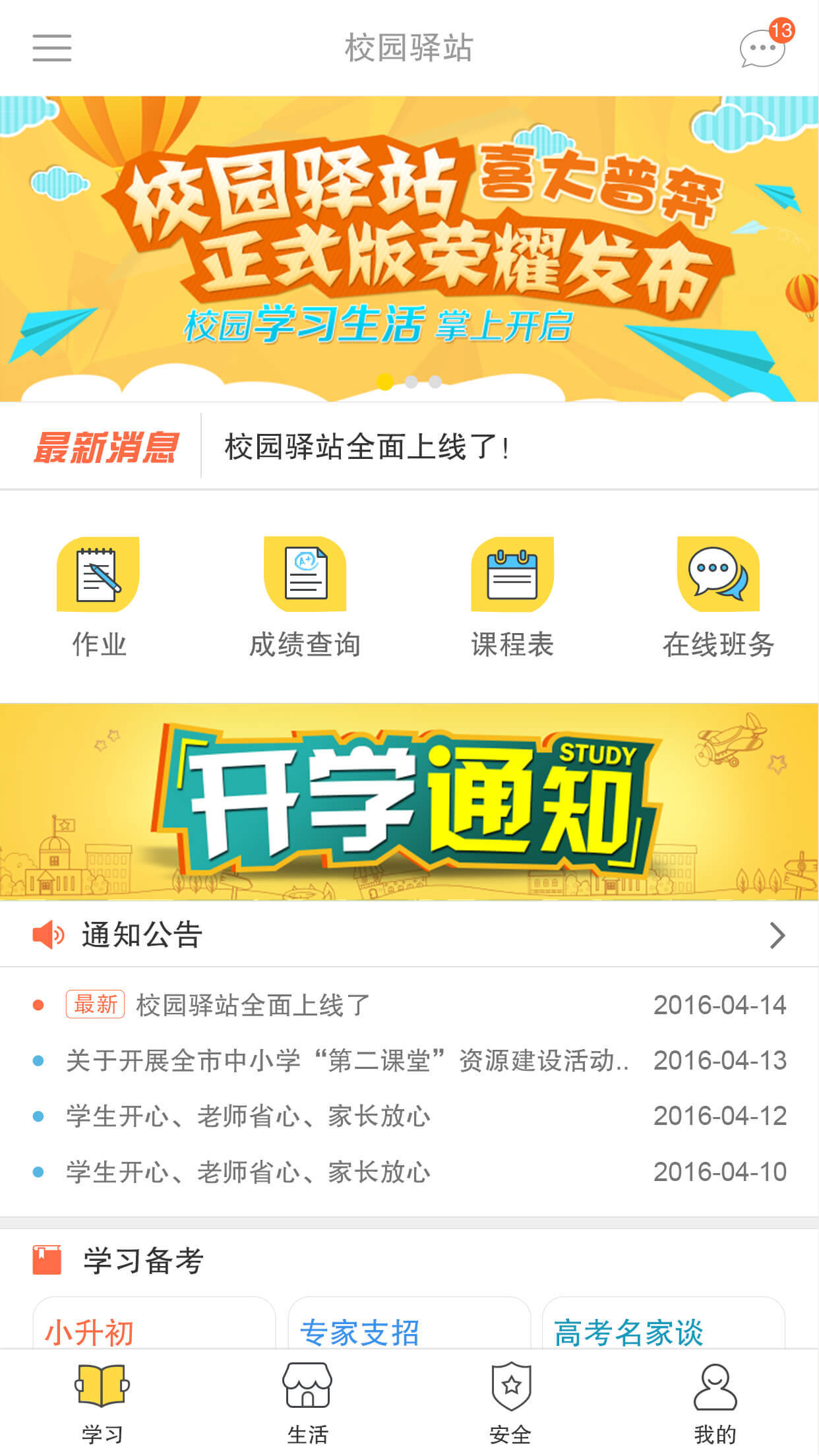Open the hamburger drawer menu

(x=52, y=48)
